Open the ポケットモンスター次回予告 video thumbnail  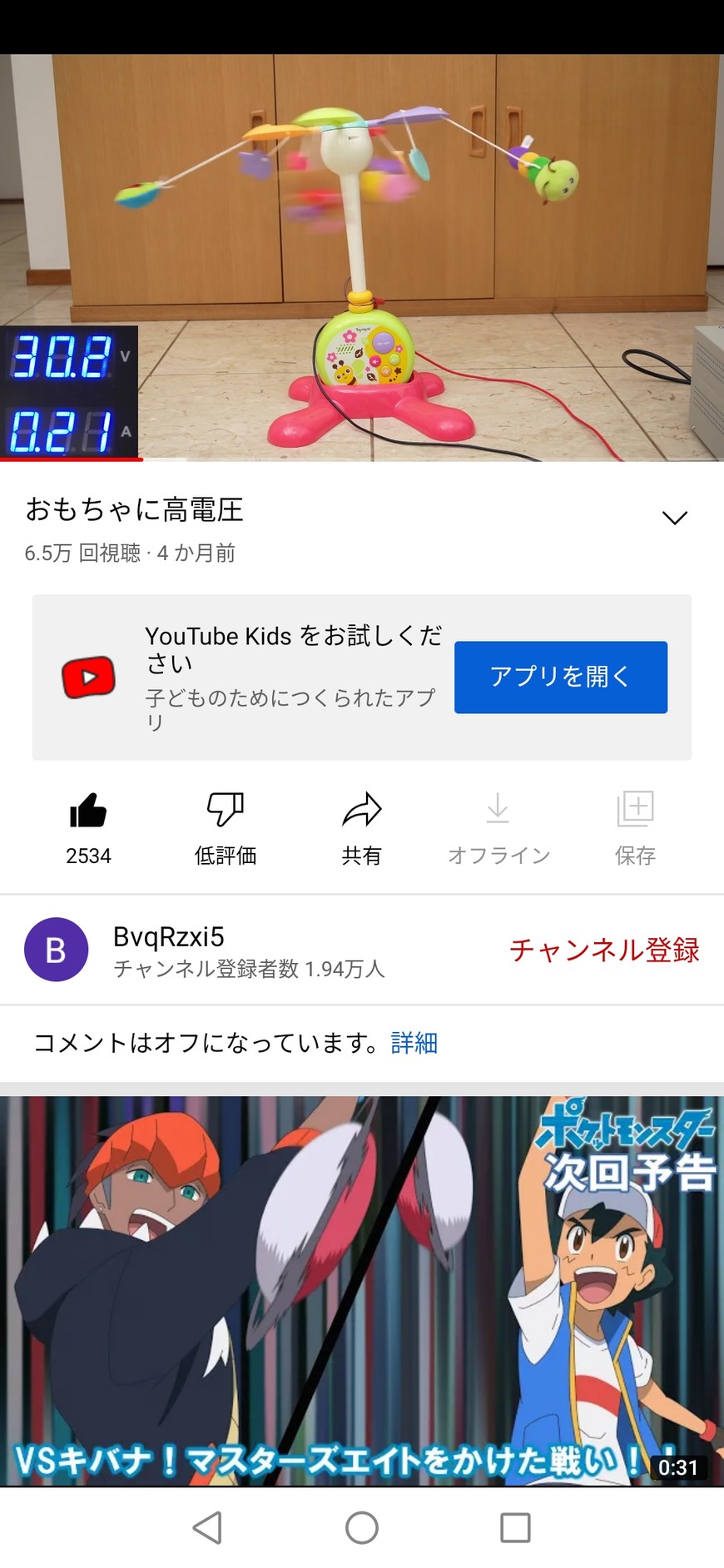pos(362,1290)
